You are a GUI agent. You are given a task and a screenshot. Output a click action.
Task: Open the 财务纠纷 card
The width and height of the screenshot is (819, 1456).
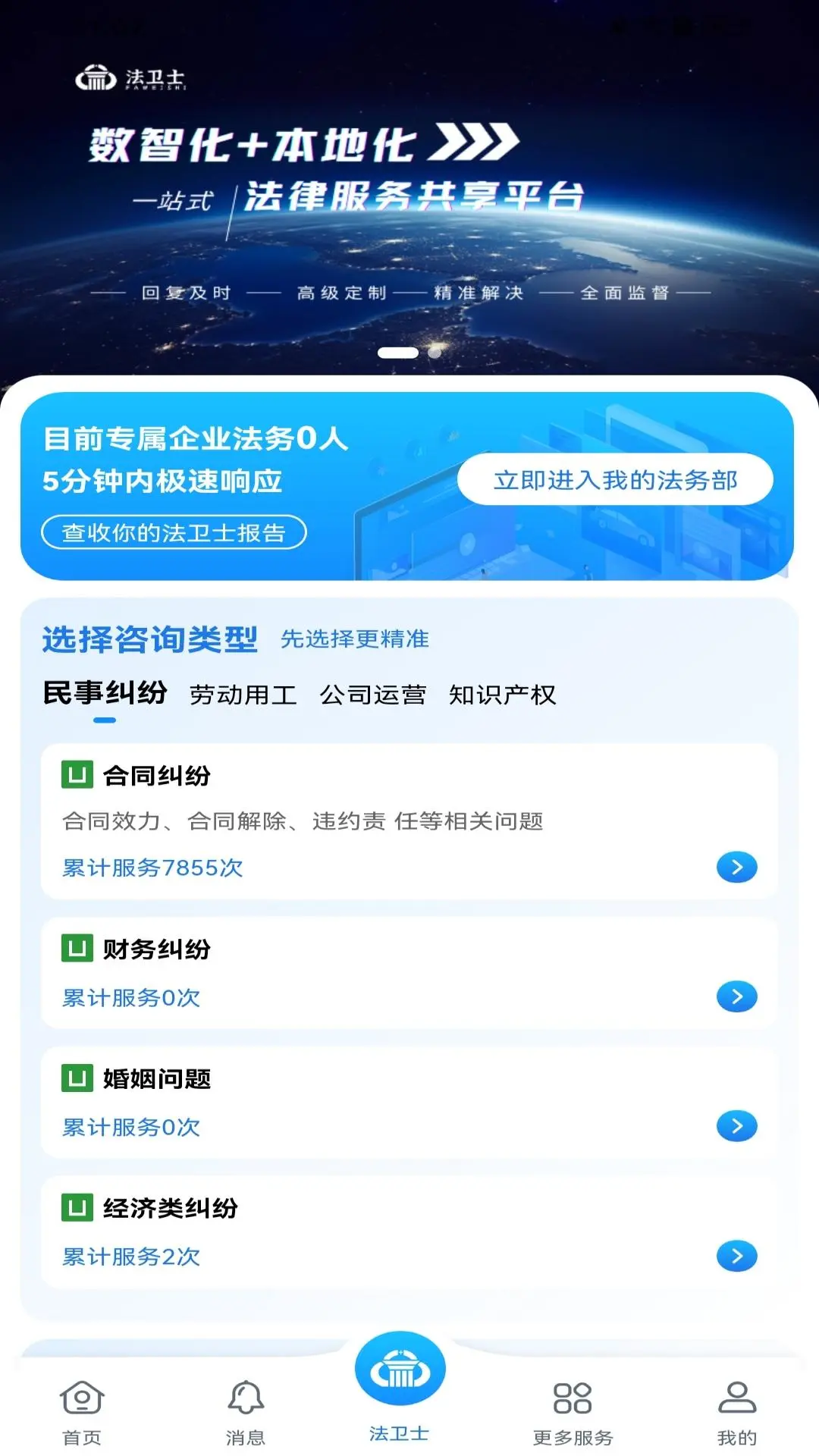409,973
